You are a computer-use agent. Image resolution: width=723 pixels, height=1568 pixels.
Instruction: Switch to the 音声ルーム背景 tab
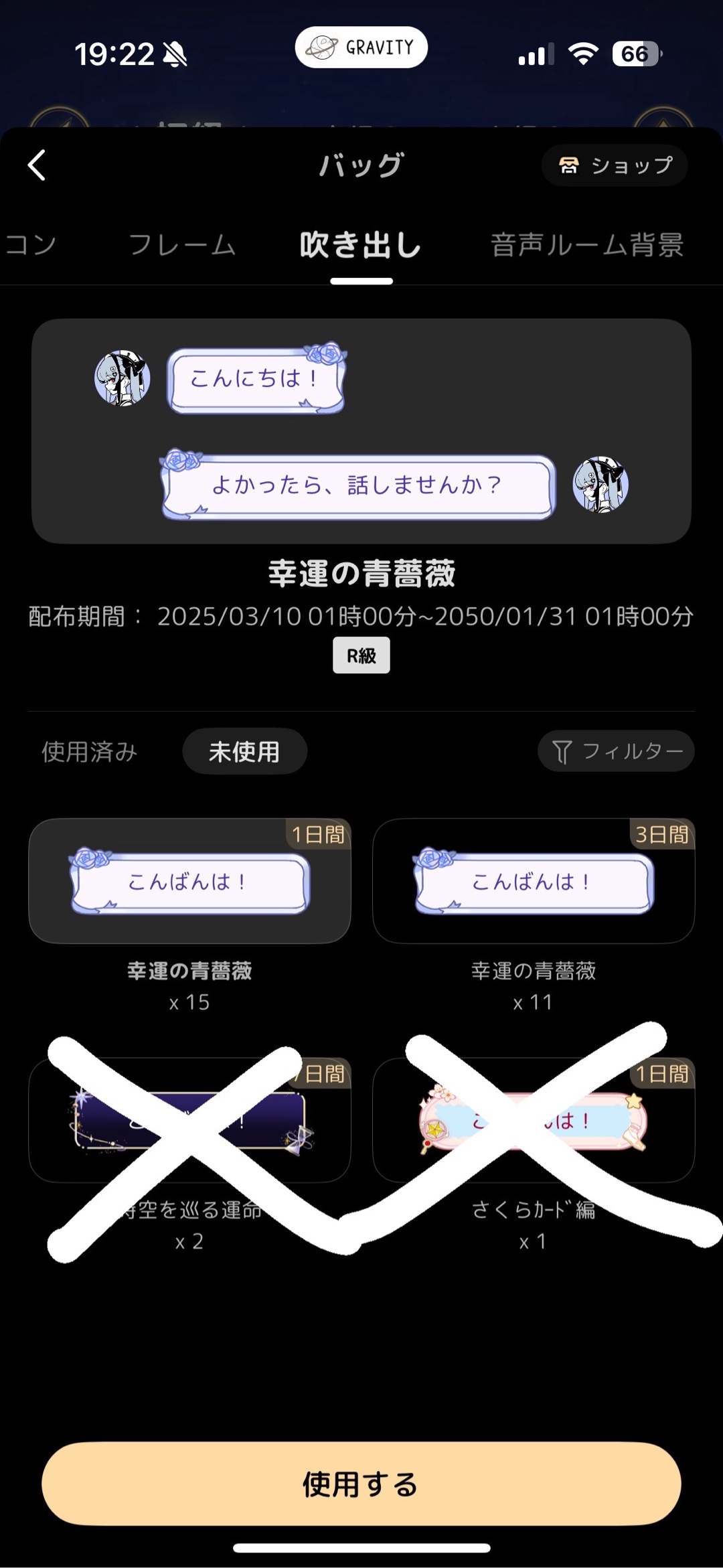pyautogui.click(x=587, y=245)
